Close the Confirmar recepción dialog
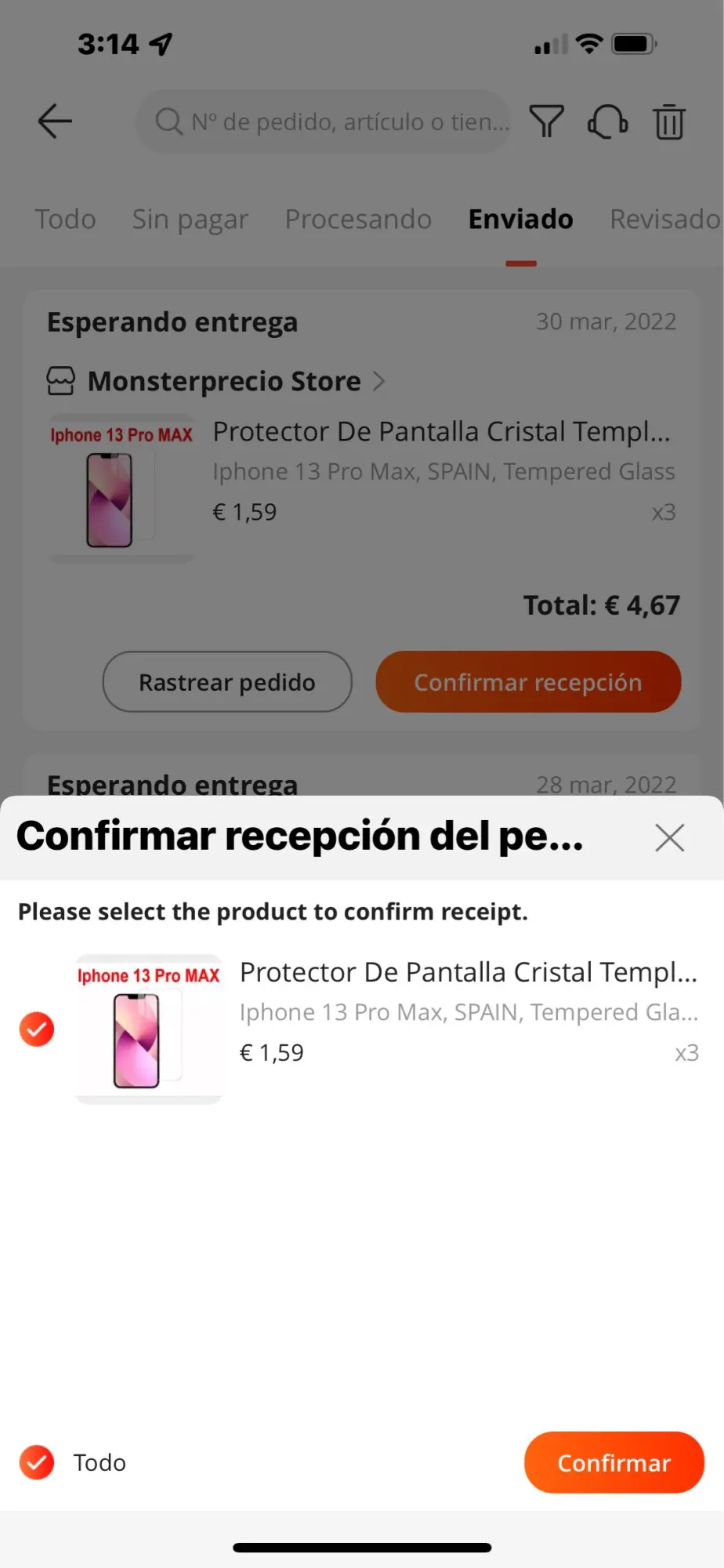This screenshot has height=1568, width=724. click(669, 837)
